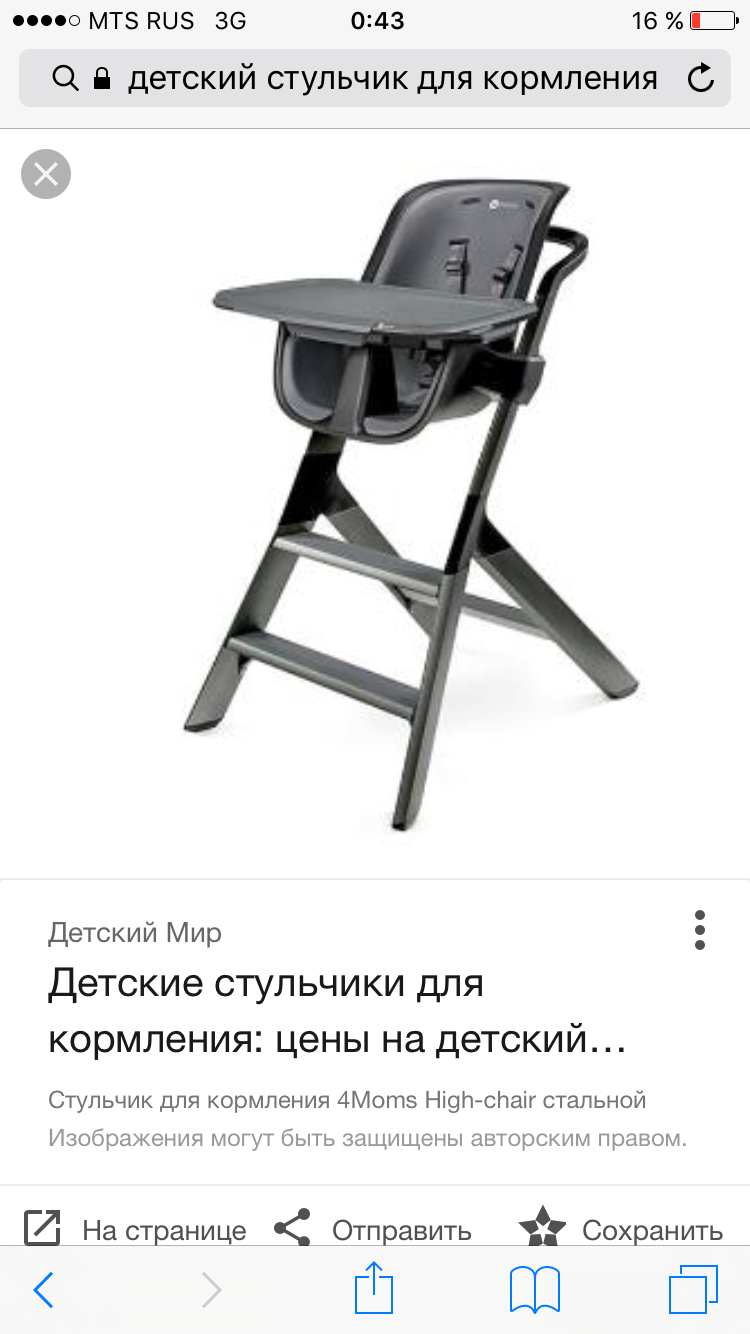750x1334 pixels.
Task: Tap На странице to visit the page
Action: tap(135, 1229)
